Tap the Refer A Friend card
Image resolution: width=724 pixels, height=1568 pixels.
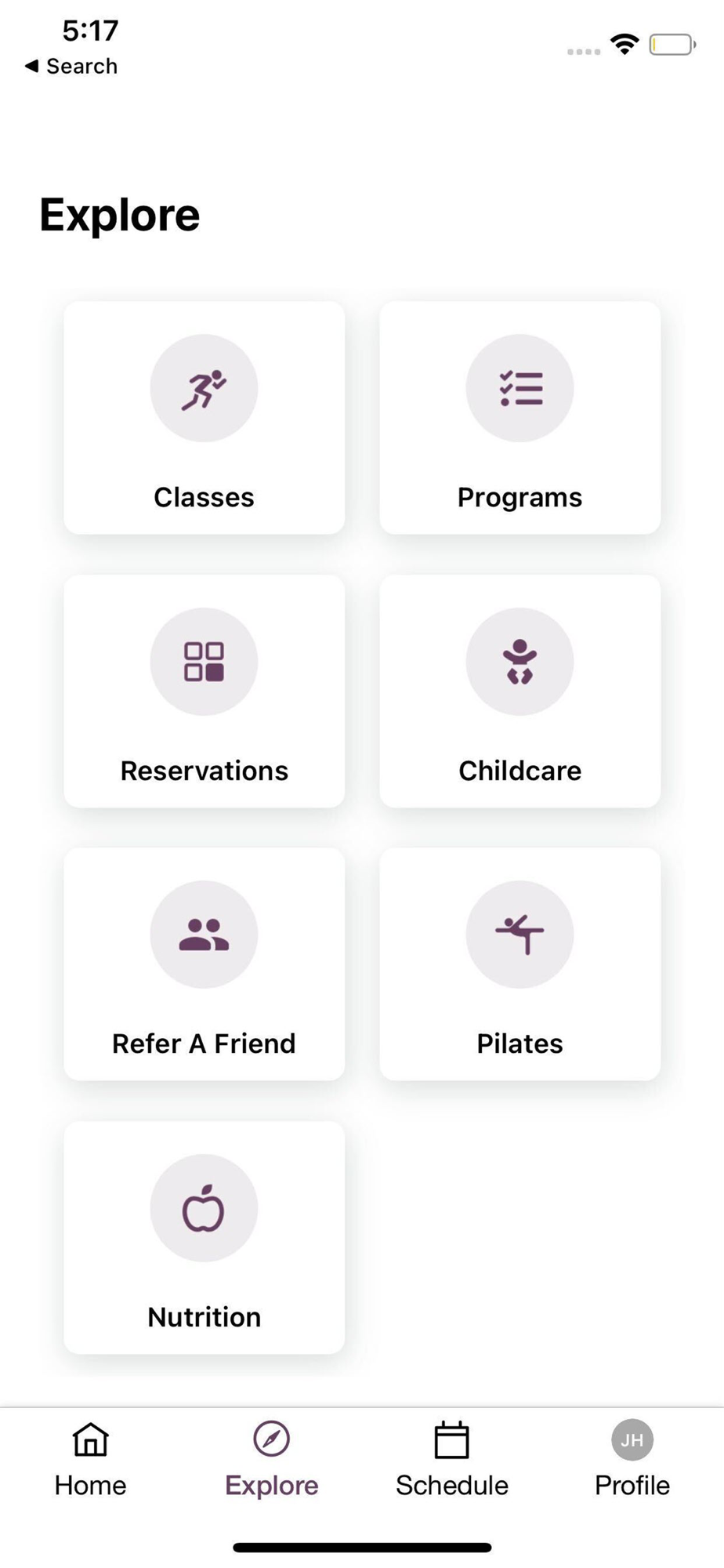pyautogui.click(x=204, y=964)
